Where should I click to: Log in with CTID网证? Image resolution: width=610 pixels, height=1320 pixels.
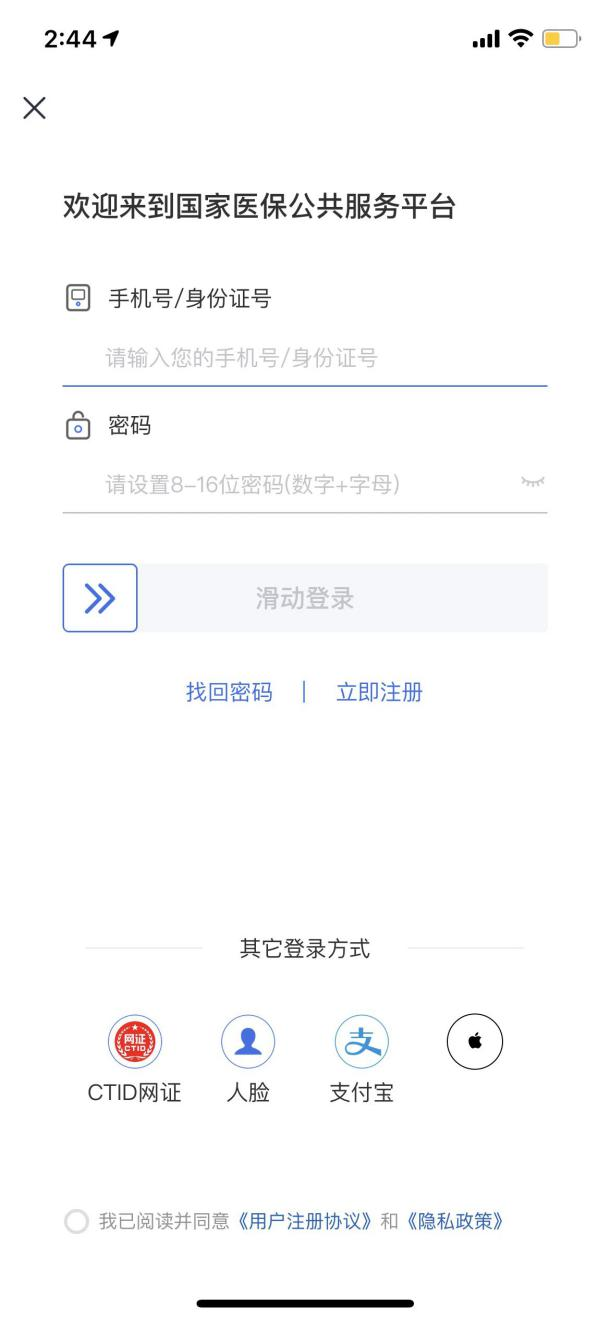pyautogui.click(x=134, y=1043)
